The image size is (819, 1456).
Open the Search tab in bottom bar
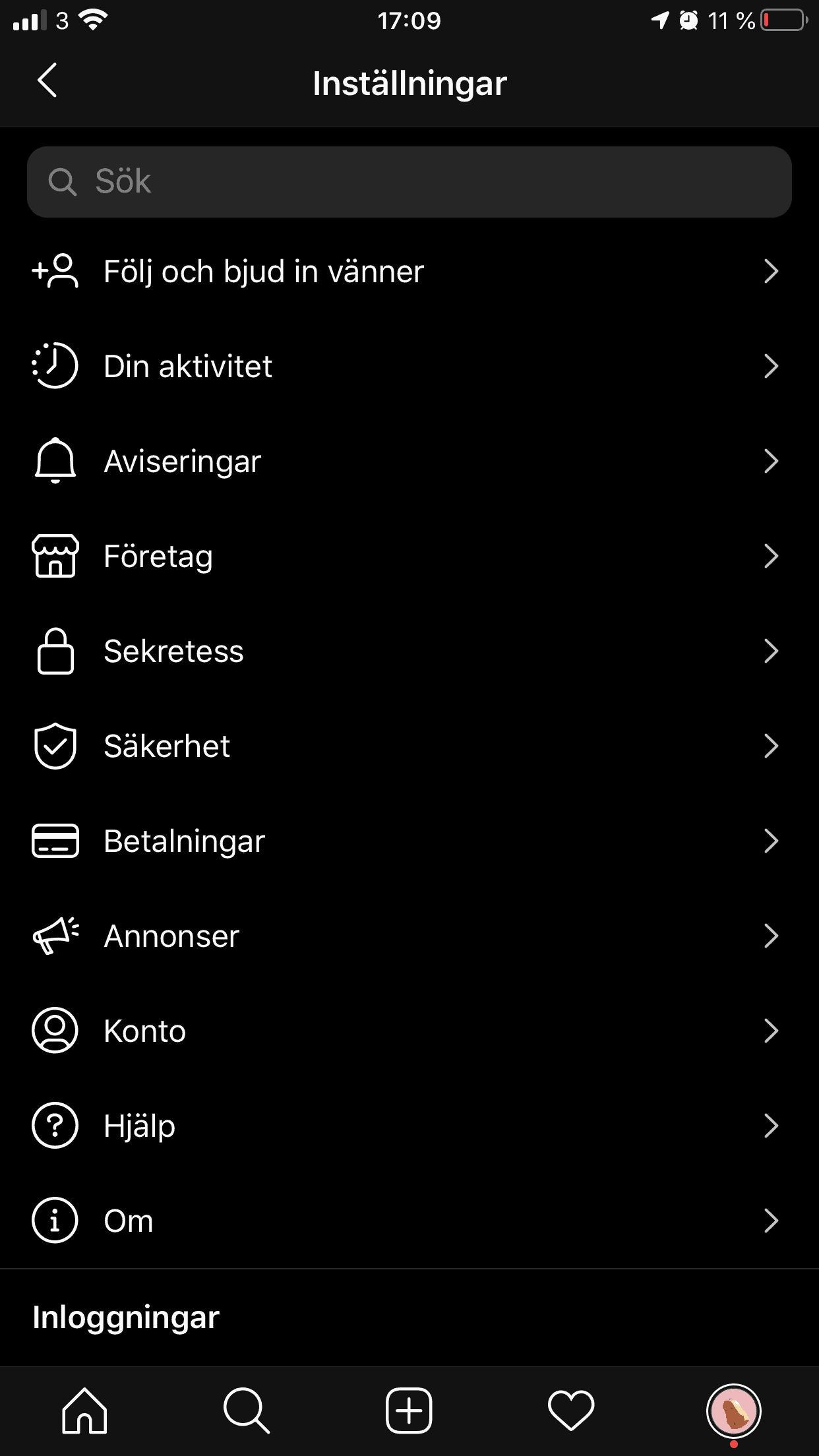click(246, 1410)
